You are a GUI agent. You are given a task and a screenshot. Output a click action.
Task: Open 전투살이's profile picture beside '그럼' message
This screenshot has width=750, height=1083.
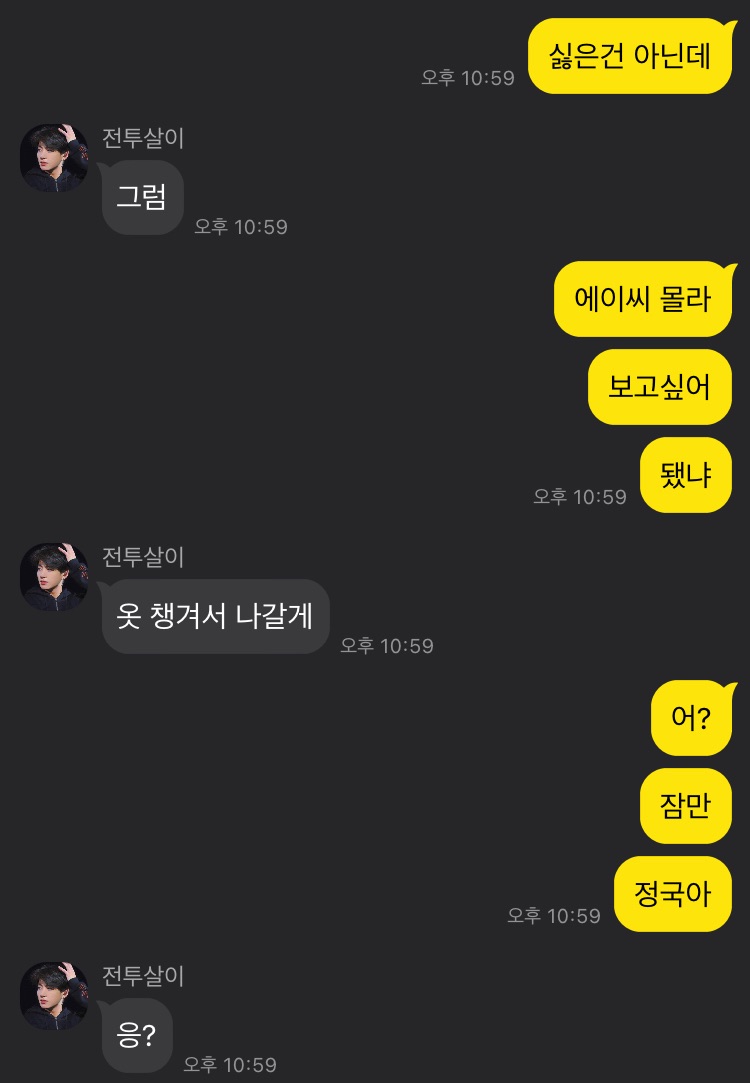pos(55,158)
